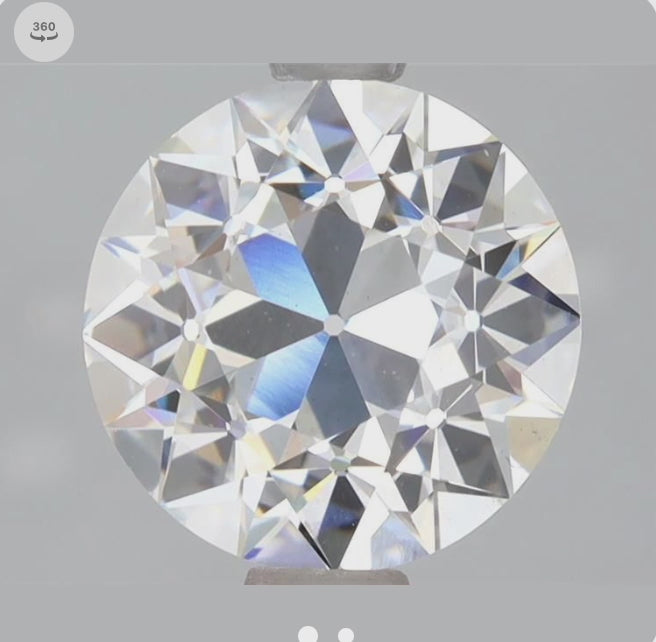
Task: Open the 360 degree view
Action: 44,32
